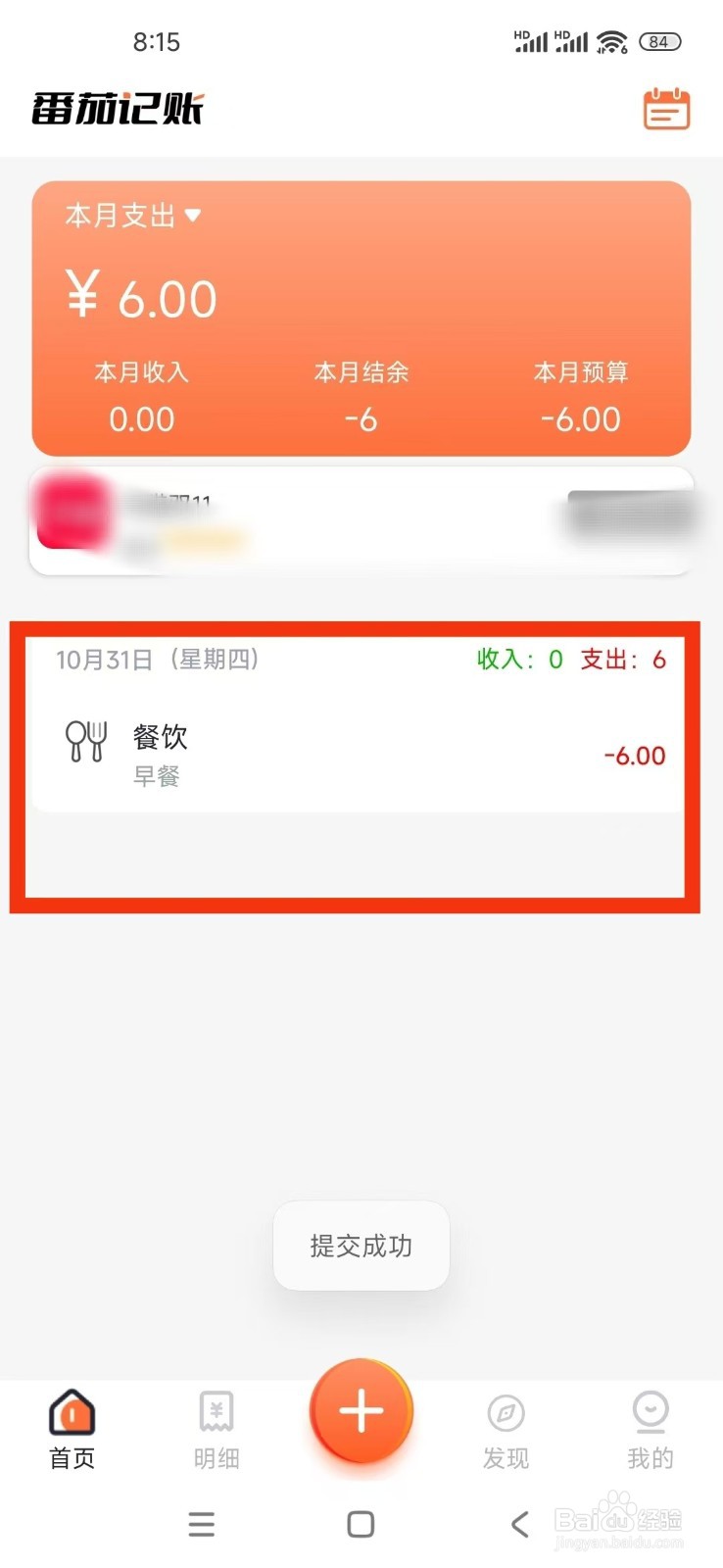
Task: Open the 发现 discover compass icon
Action: coord(506,1413)
